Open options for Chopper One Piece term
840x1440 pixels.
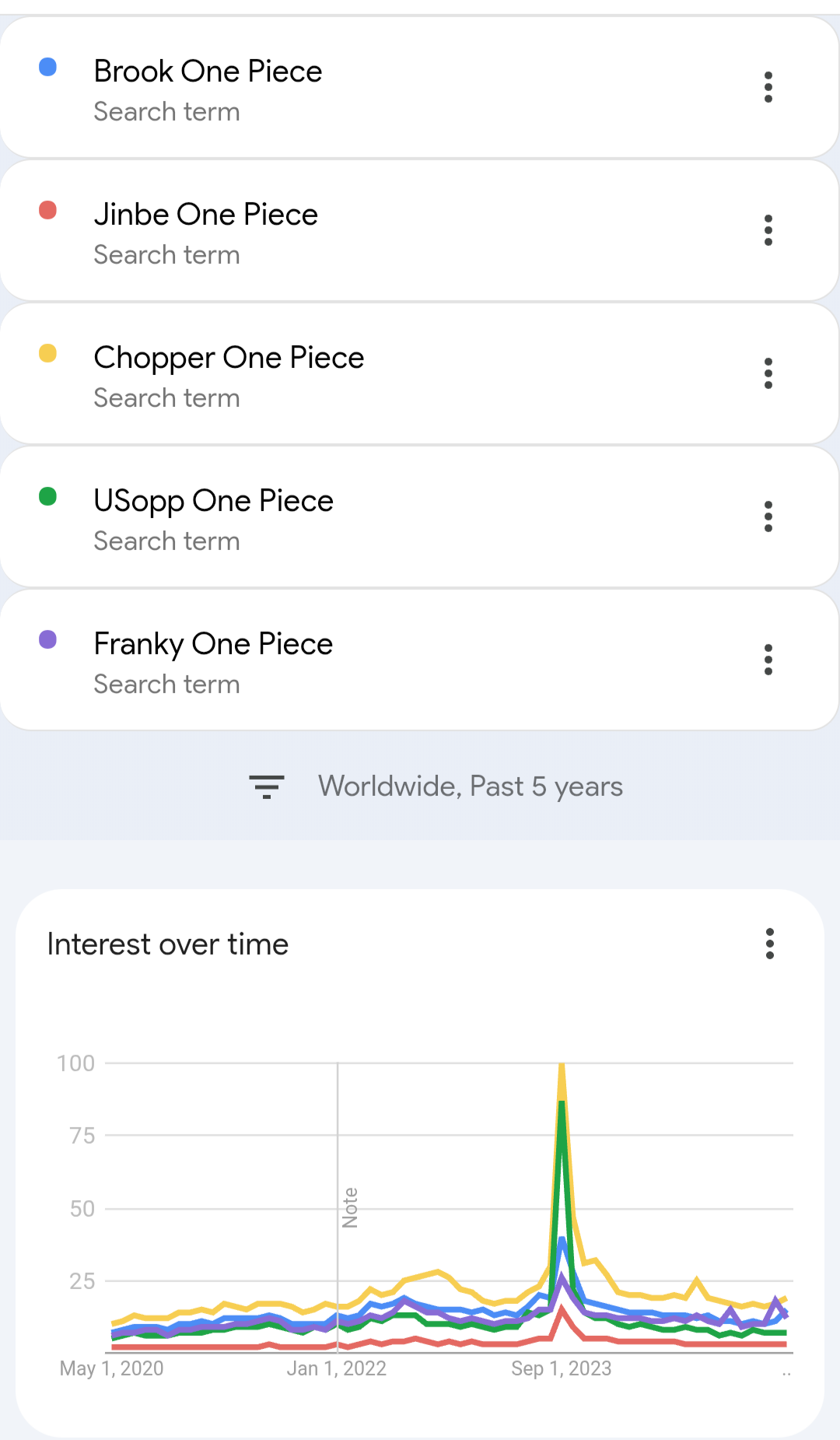(x=768, y=373)
